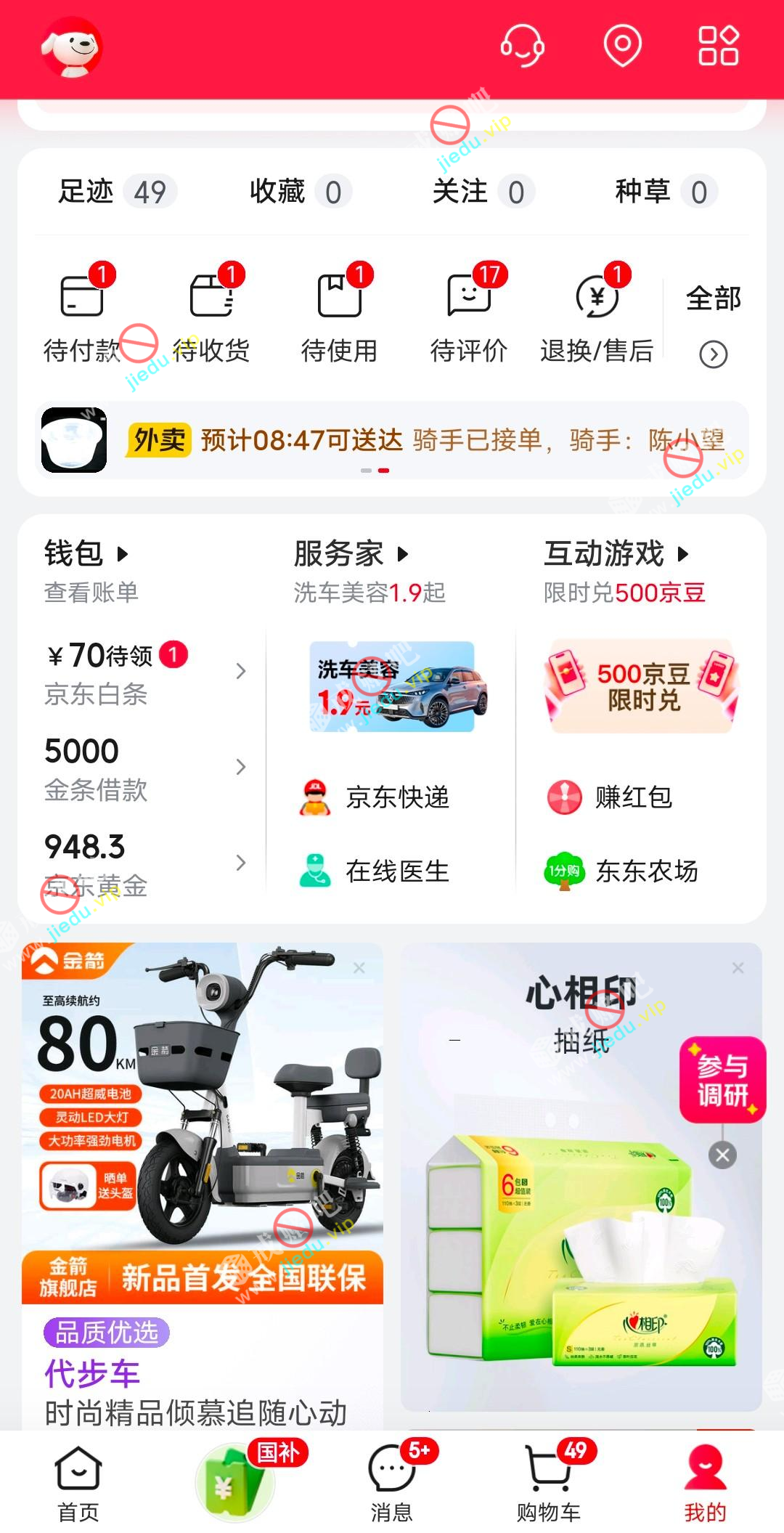The width and height of the screenshot is (784, 1533).
Task: Open the customer service headset icon
Action: click(x=523, y=46)
